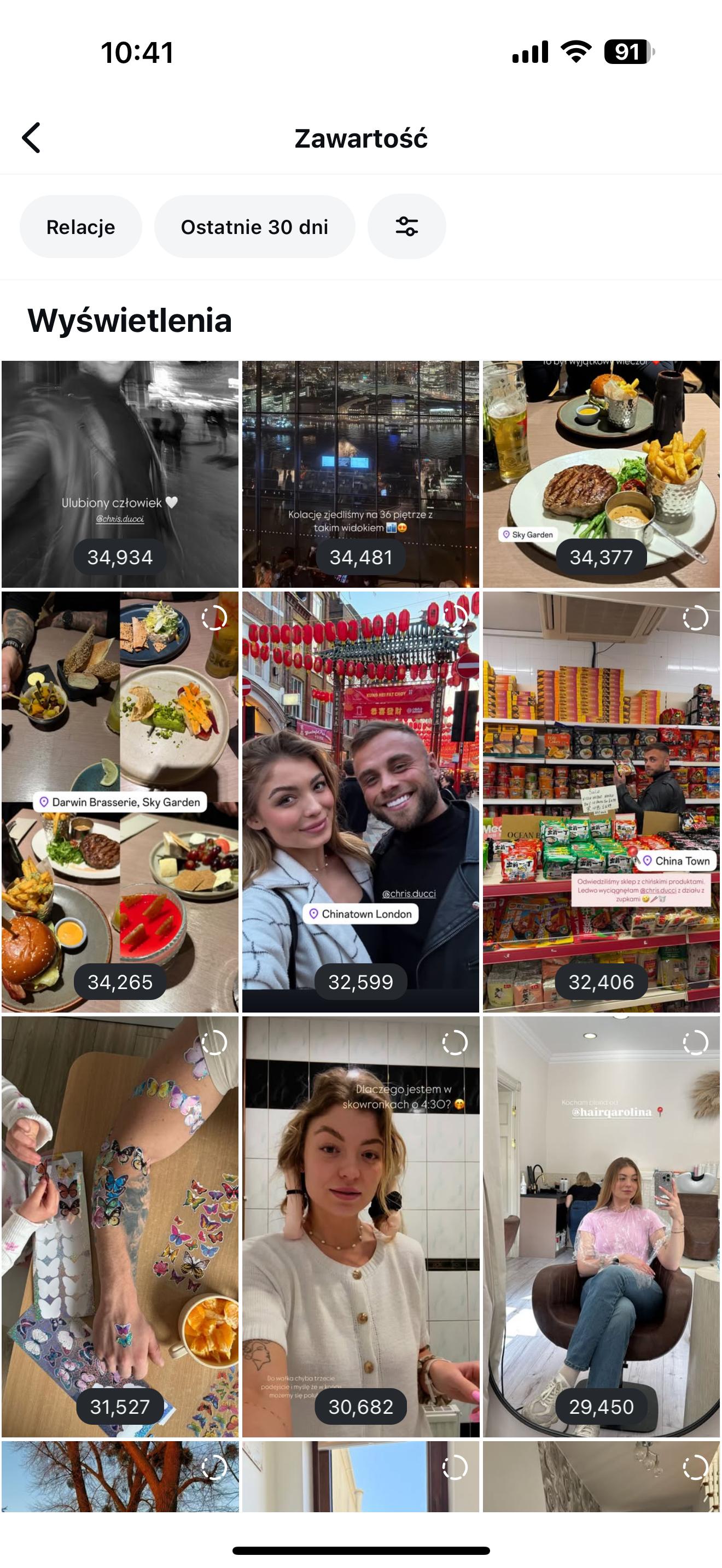Open the butterfly stickers story with 31,527 views
Viewport: 722px width, 1568px height.
[x=120, y=1226]
